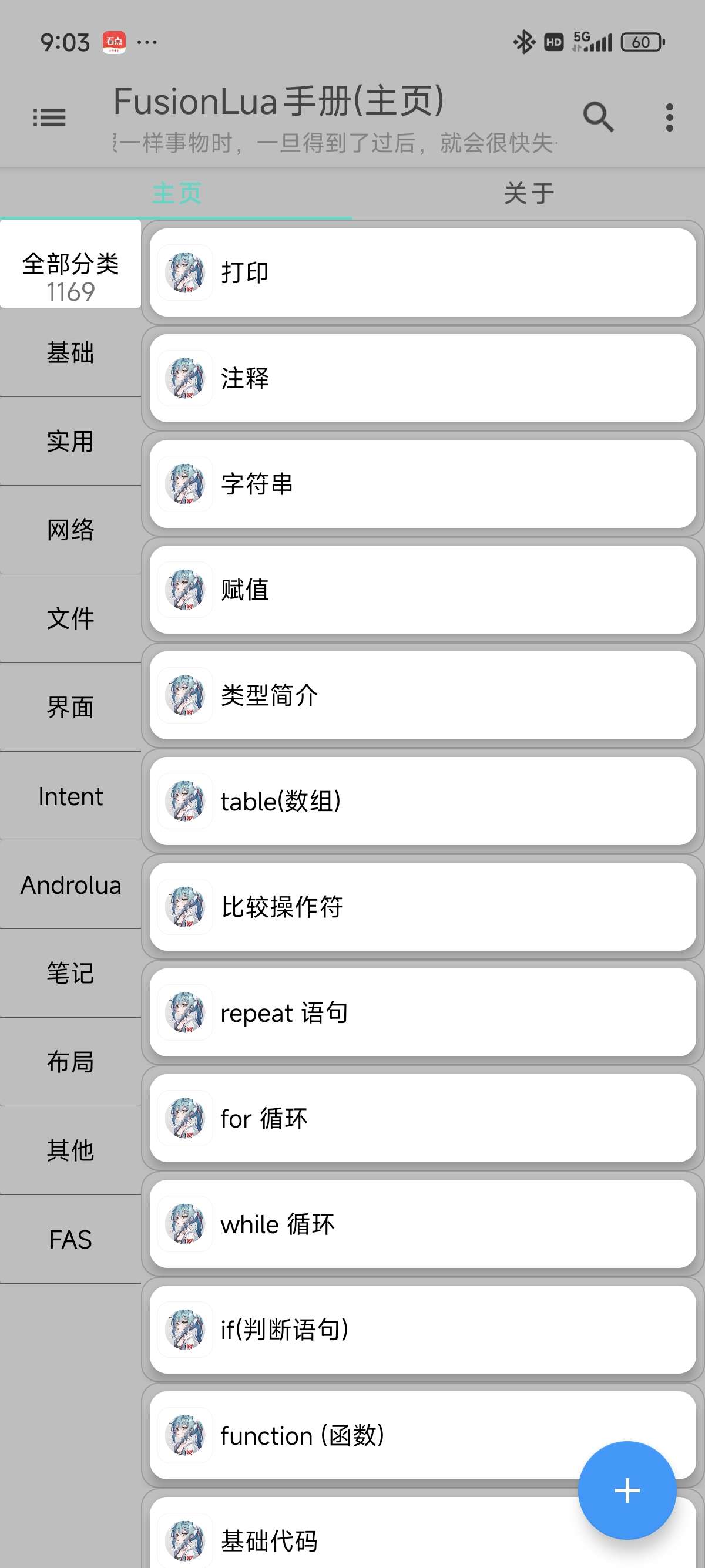View the table(数组) entry

[422, 801]
